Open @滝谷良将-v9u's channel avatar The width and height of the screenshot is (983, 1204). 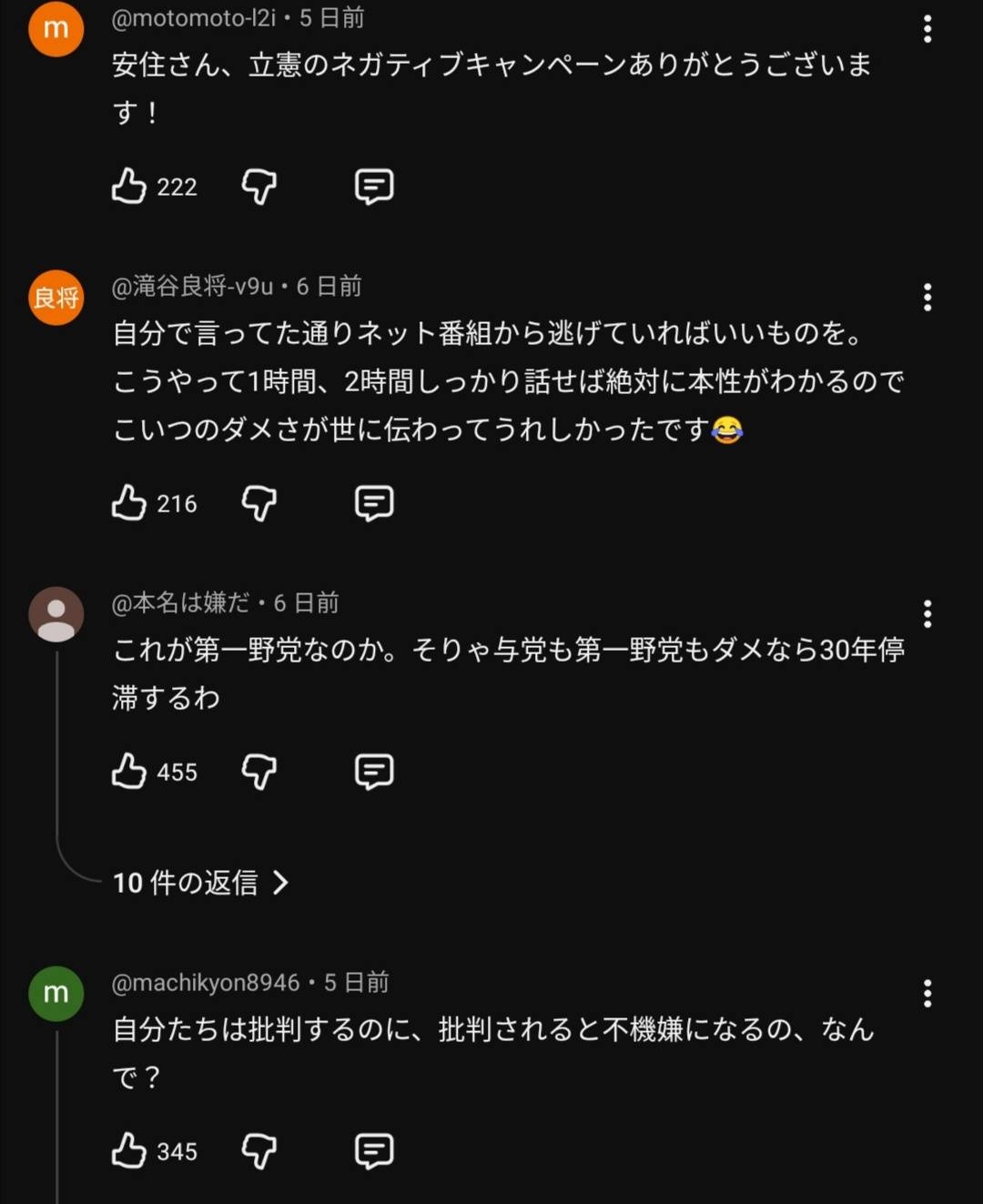(x=56, y=298)
